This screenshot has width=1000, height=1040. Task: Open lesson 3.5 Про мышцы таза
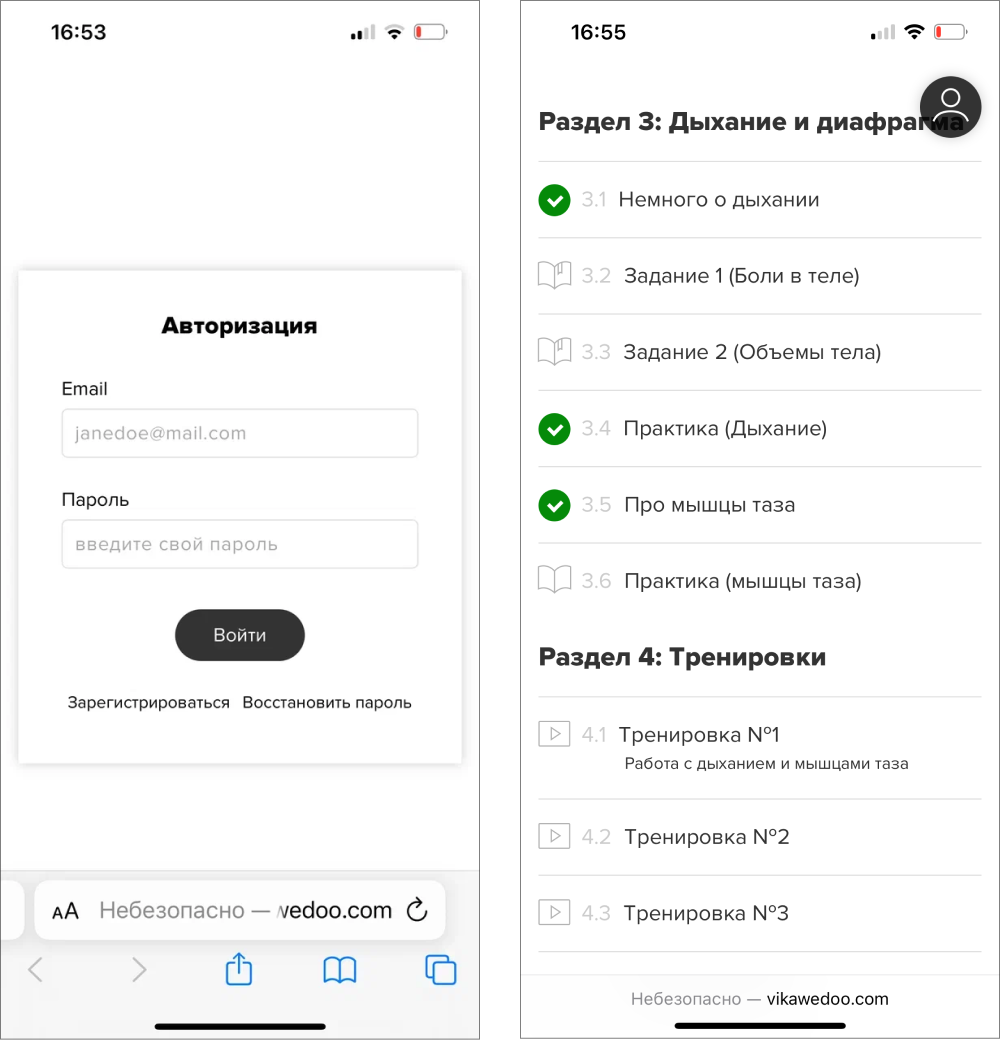(709, 505)
